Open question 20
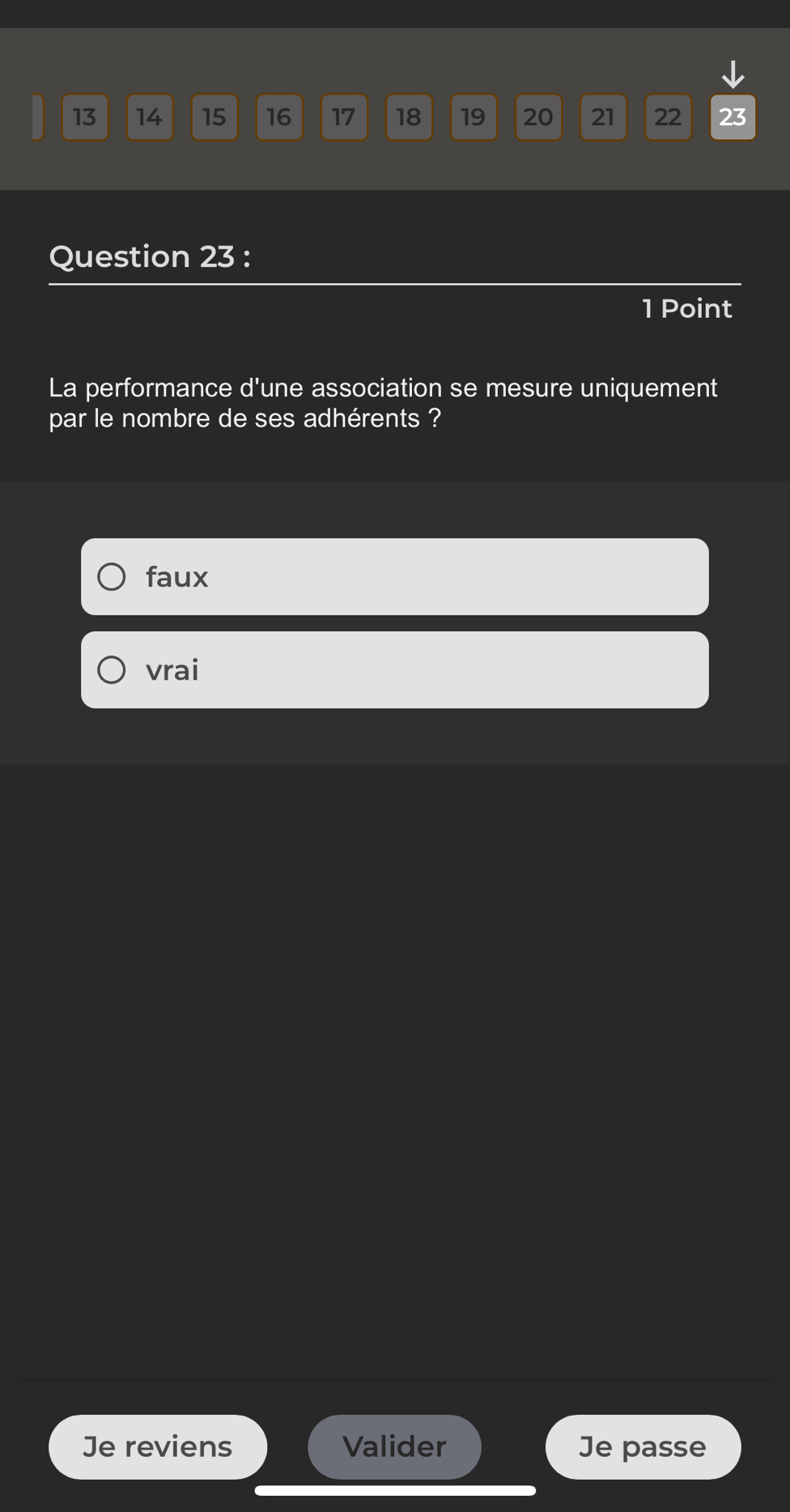 [538, 117]
